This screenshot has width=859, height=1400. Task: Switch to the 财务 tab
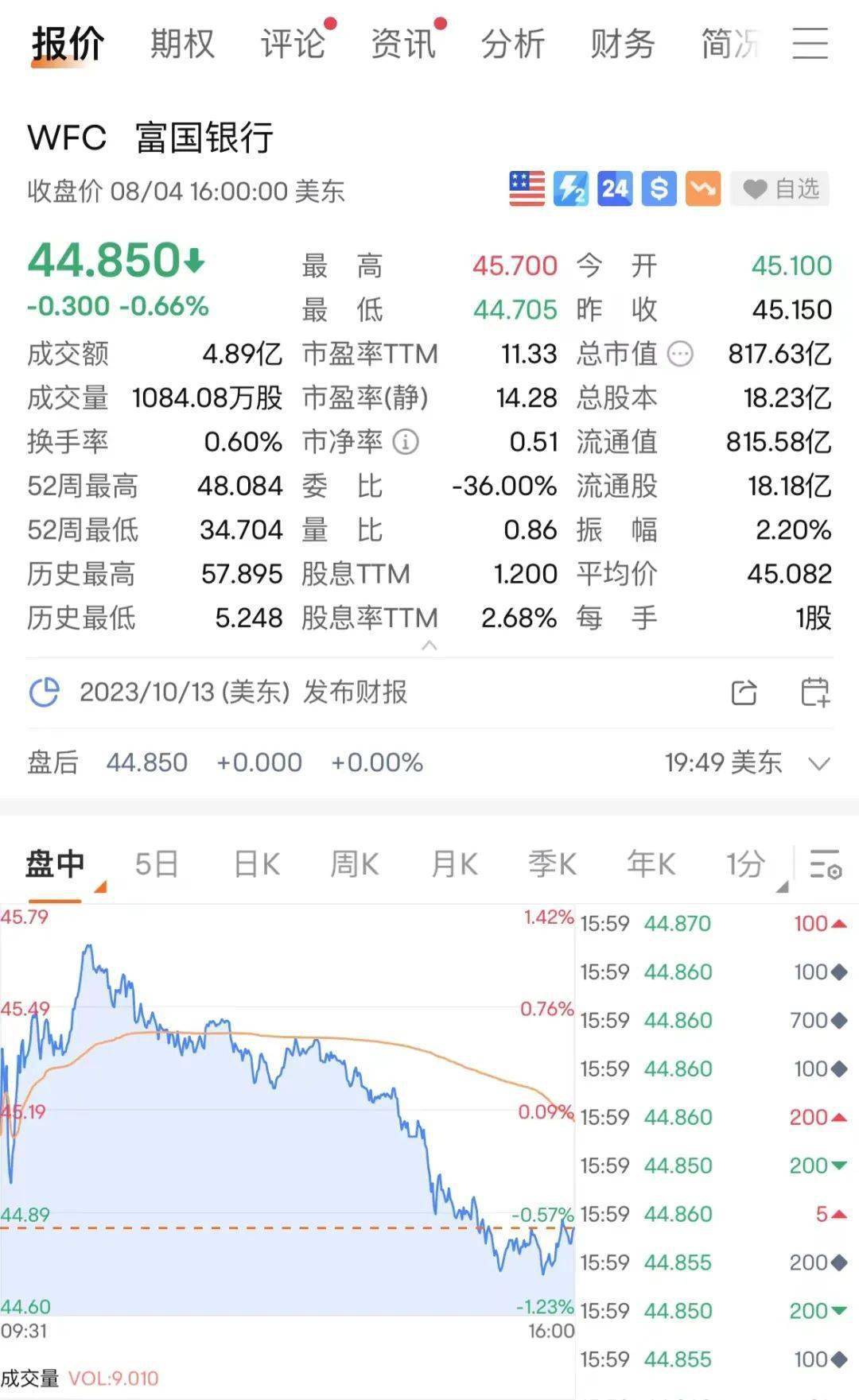point(622,44)
